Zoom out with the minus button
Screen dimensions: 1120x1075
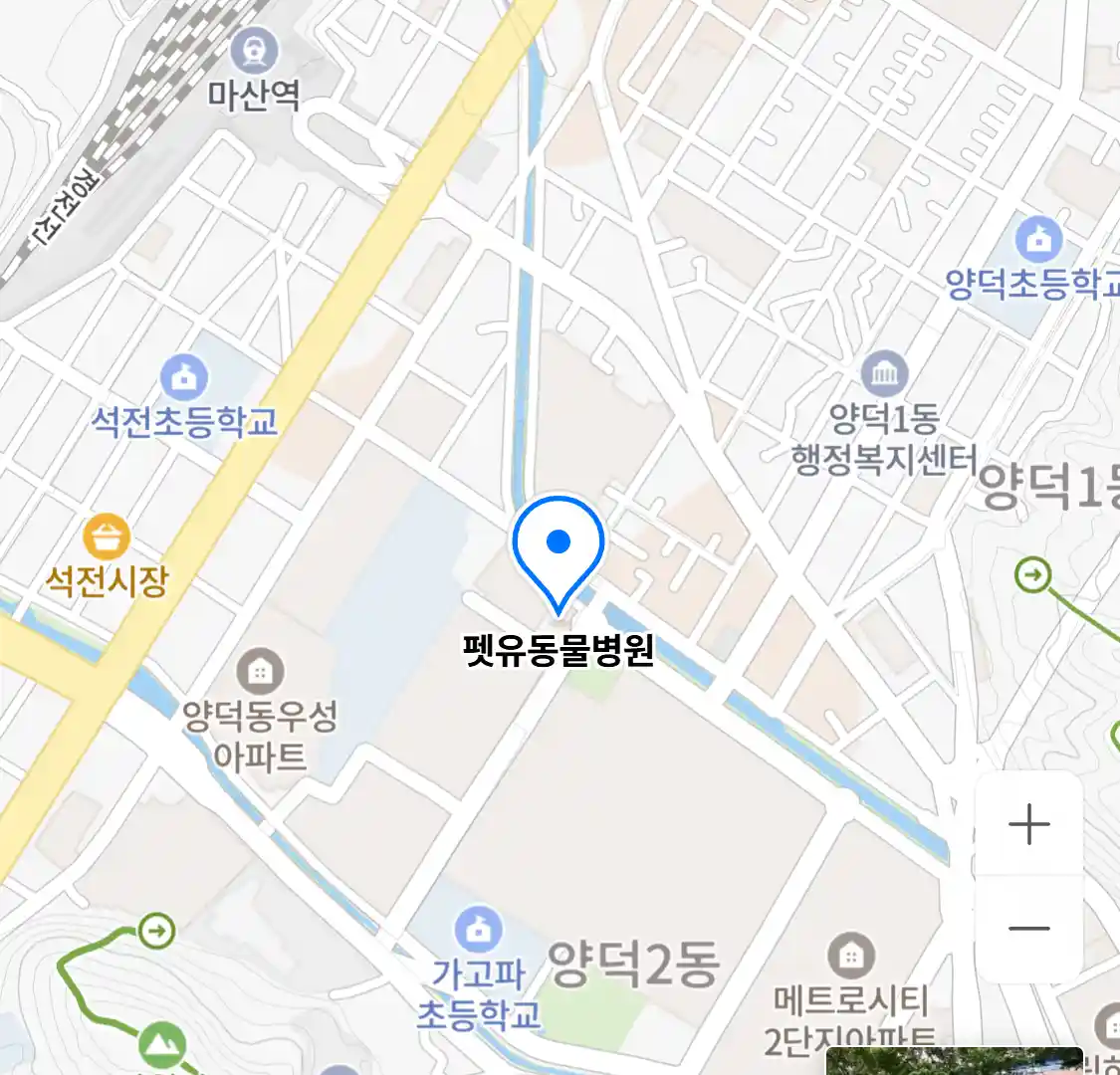(x=1028, y=929)
